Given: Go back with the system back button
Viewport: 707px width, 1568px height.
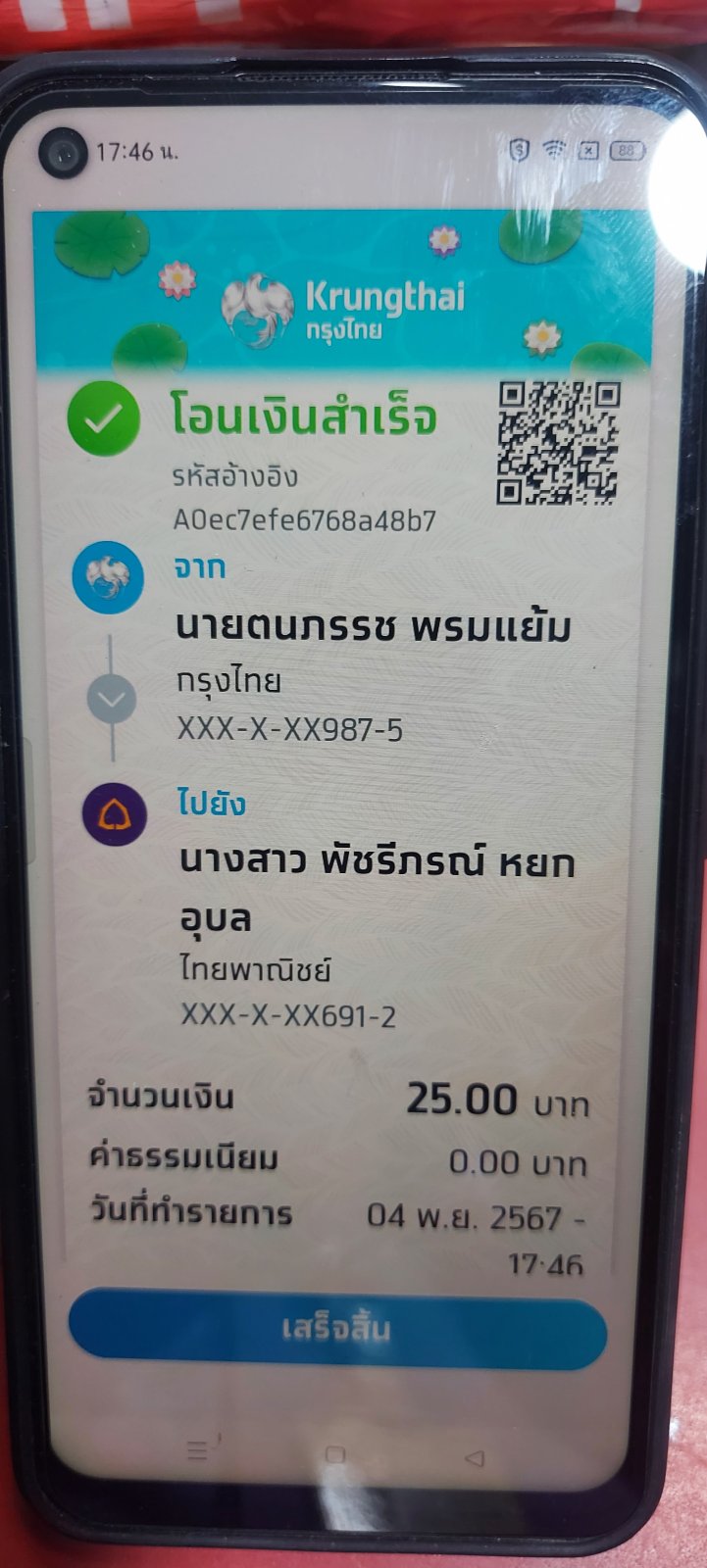Looking at the screenshot, I should pyautogui.click(x=475, y=1457).
